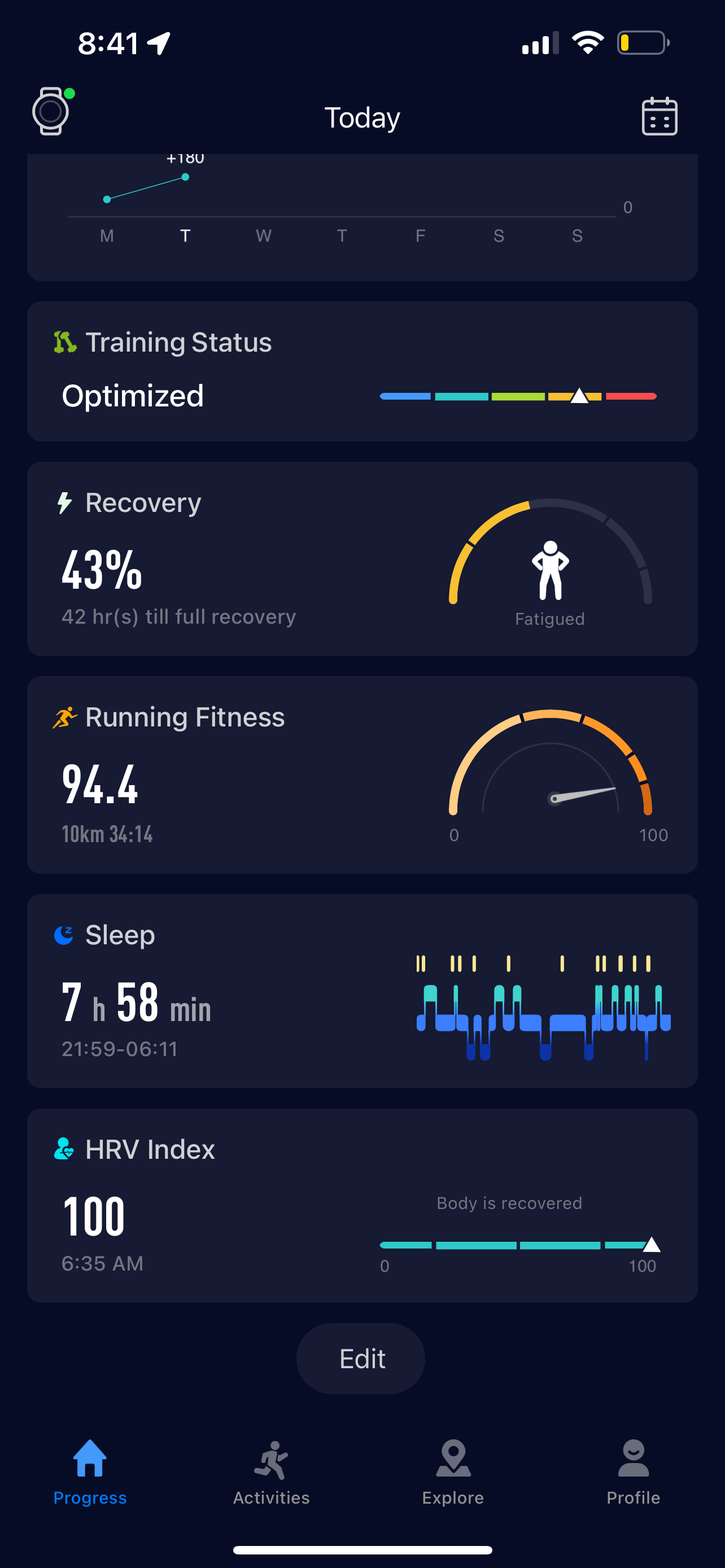Select the Progress tab
Image resolution: width=725 pixels, height=1568 pixels.
pos(90,1472)
